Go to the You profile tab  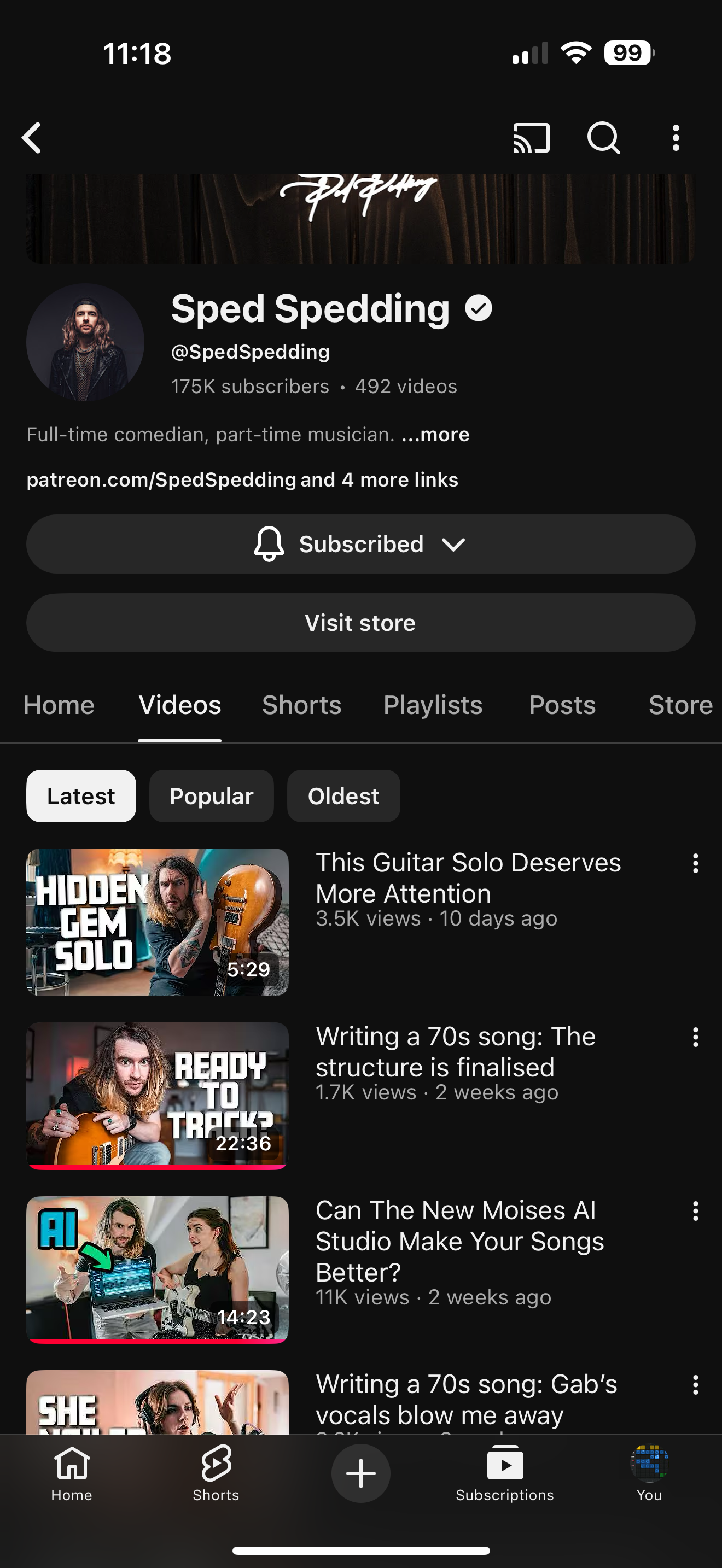point(649,1473)
